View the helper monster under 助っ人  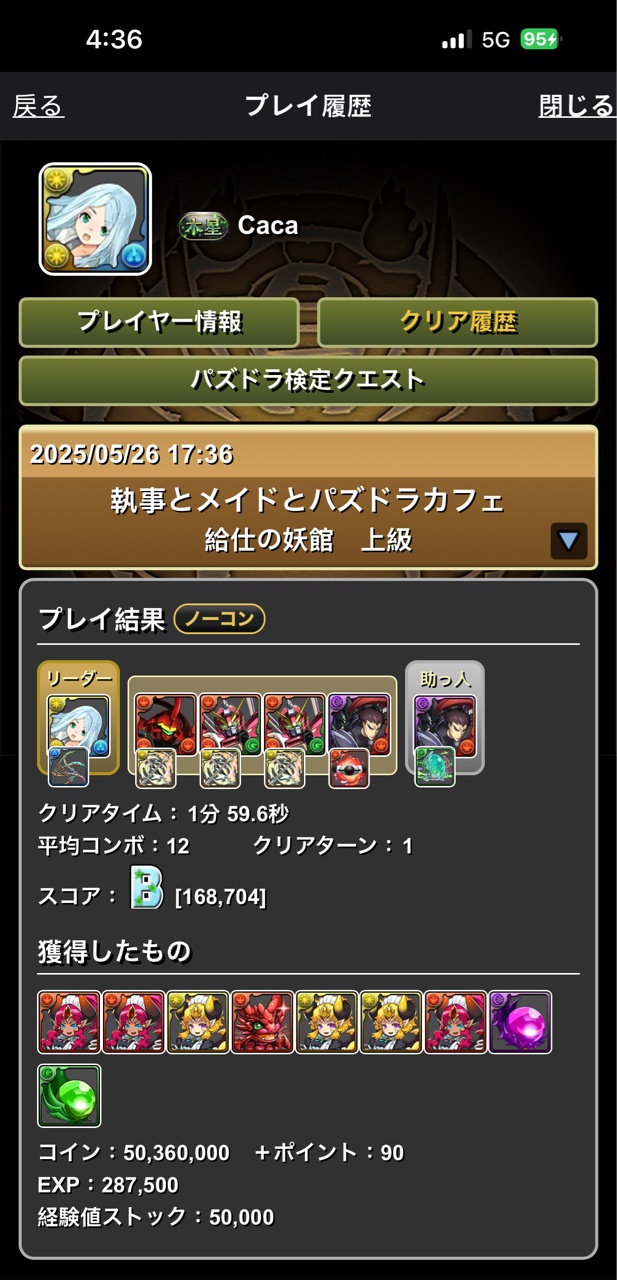point(445,725)
